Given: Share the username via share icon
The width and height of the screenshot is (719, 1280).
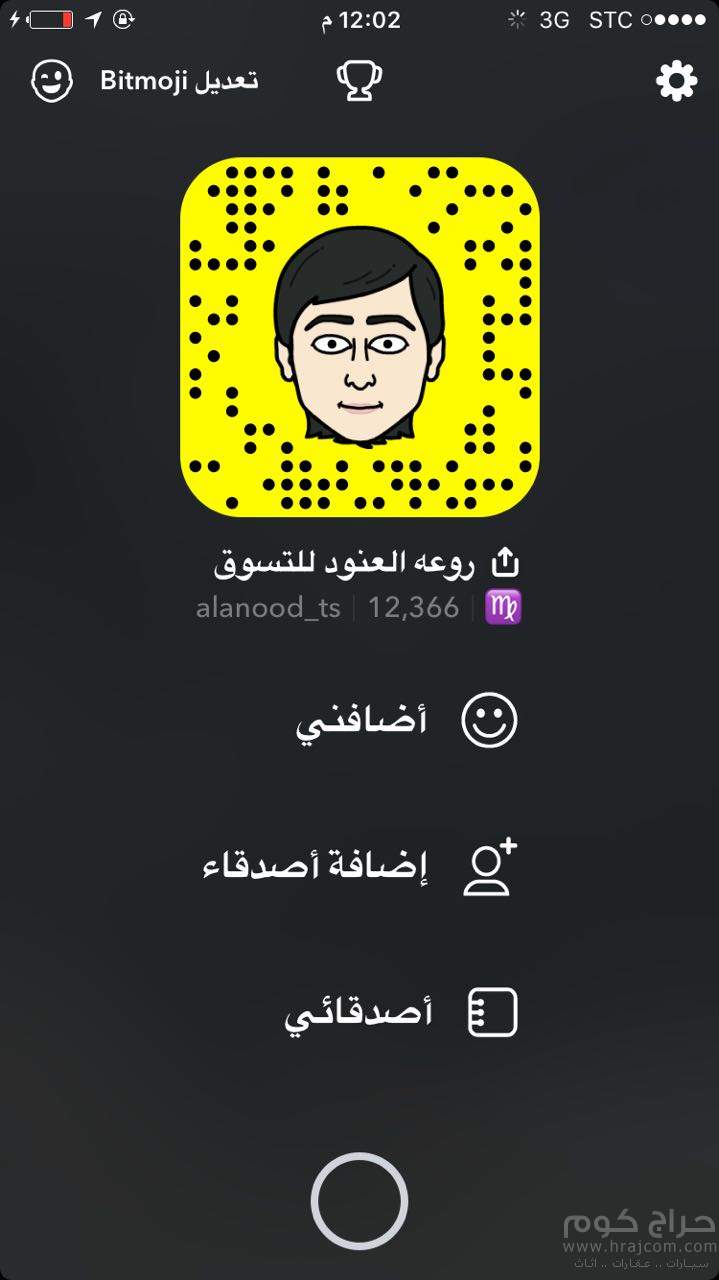Looking at the screenshot, I should coord(506,564).
